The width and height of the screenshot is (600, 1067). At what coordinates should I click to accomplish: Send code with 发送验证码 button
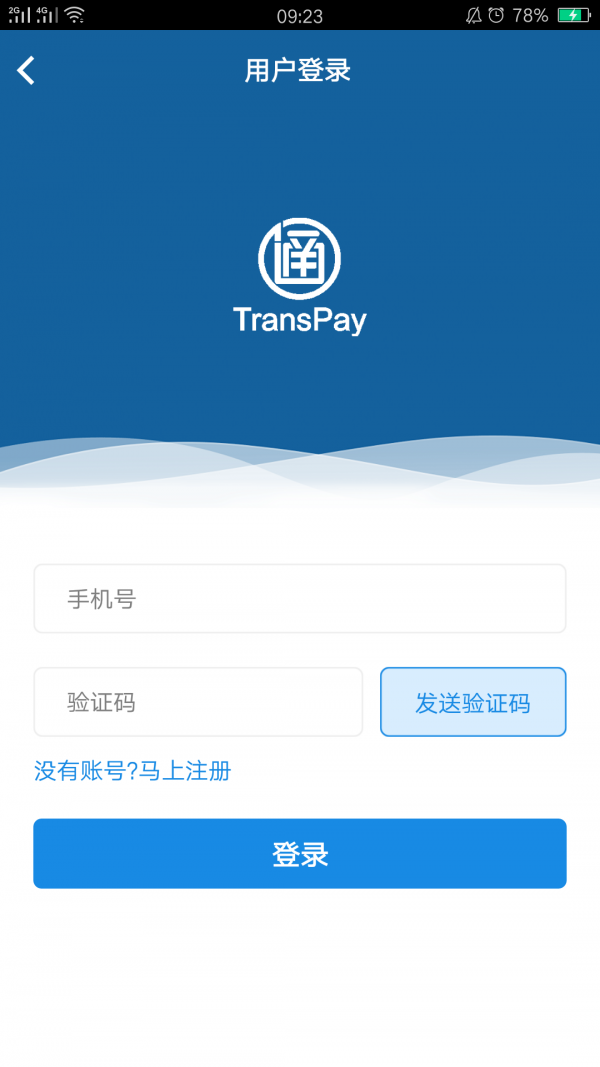pyautogui.click(x=473, y=702)
